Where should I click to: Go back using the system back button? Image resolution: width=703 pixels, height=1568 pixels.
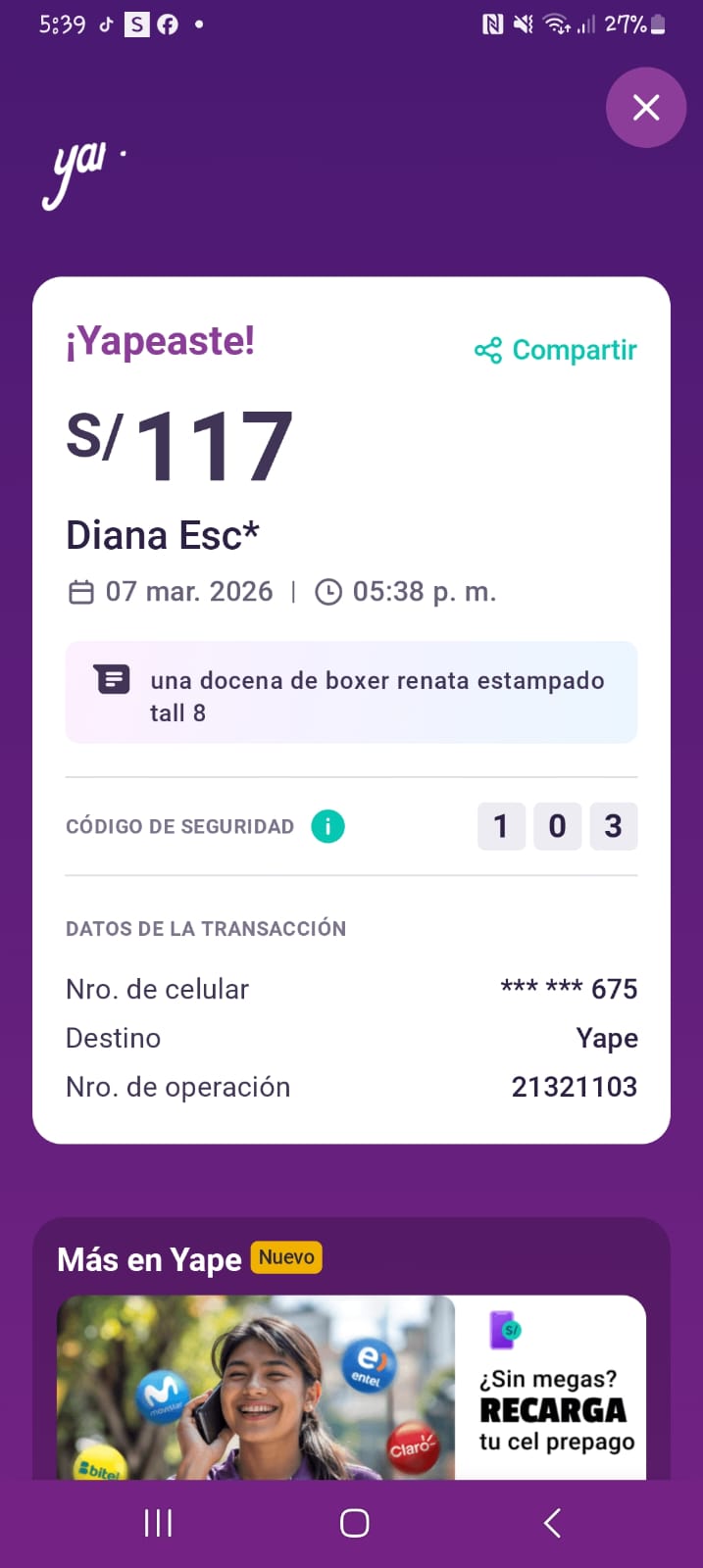coord(552,1523)
